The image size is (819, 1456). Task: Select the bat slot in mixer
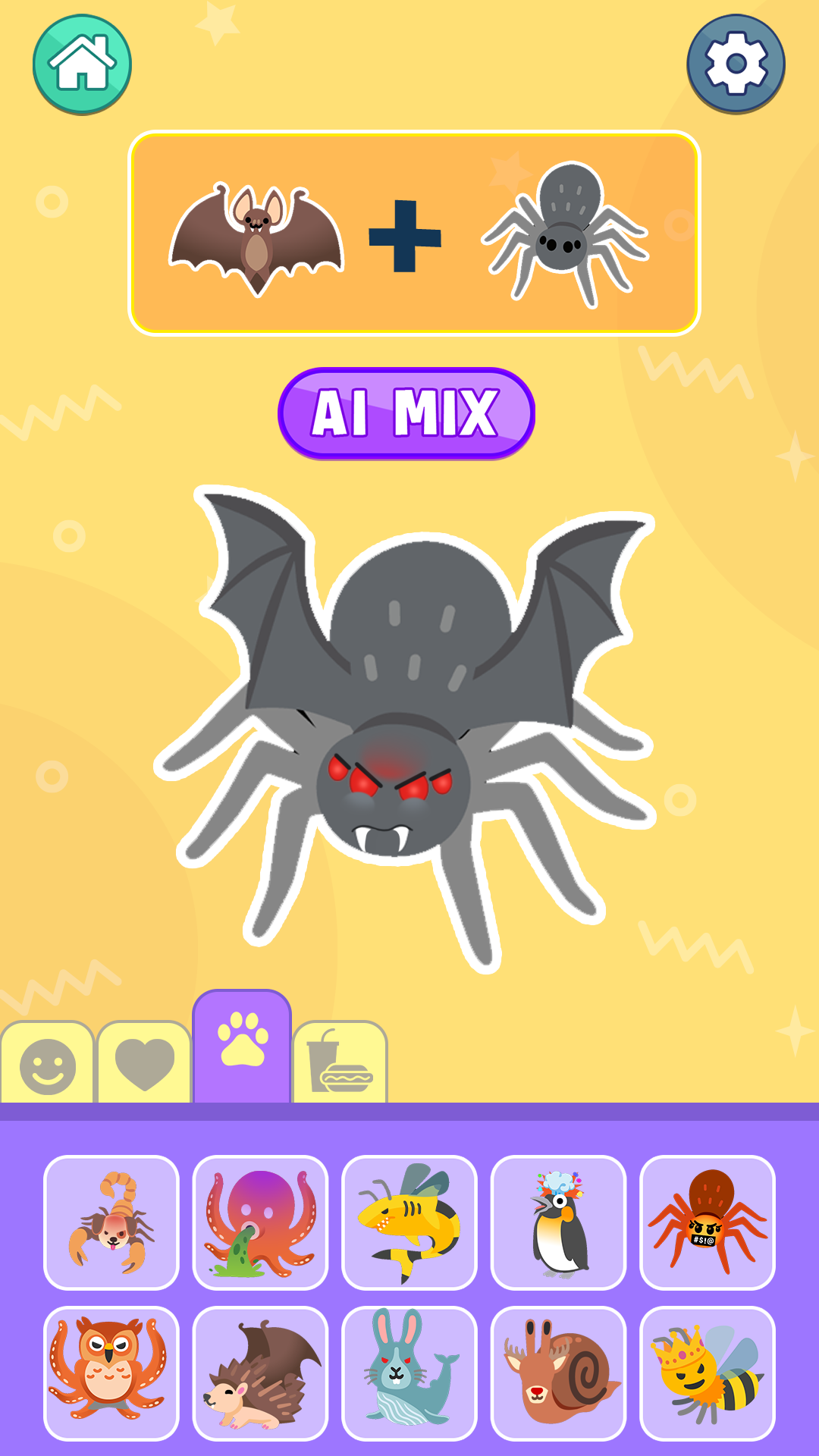point(256,237)
